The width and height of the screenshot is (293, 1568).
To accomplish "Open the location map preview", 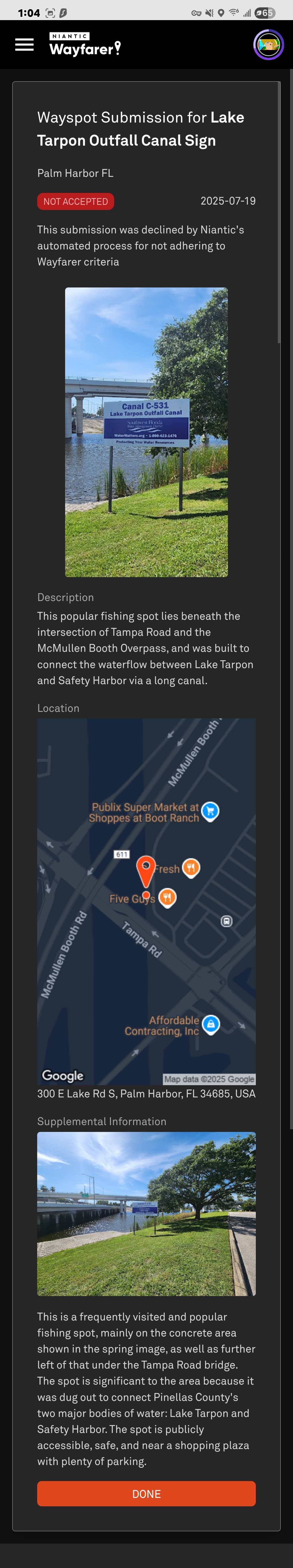I will tap(146, 902).
